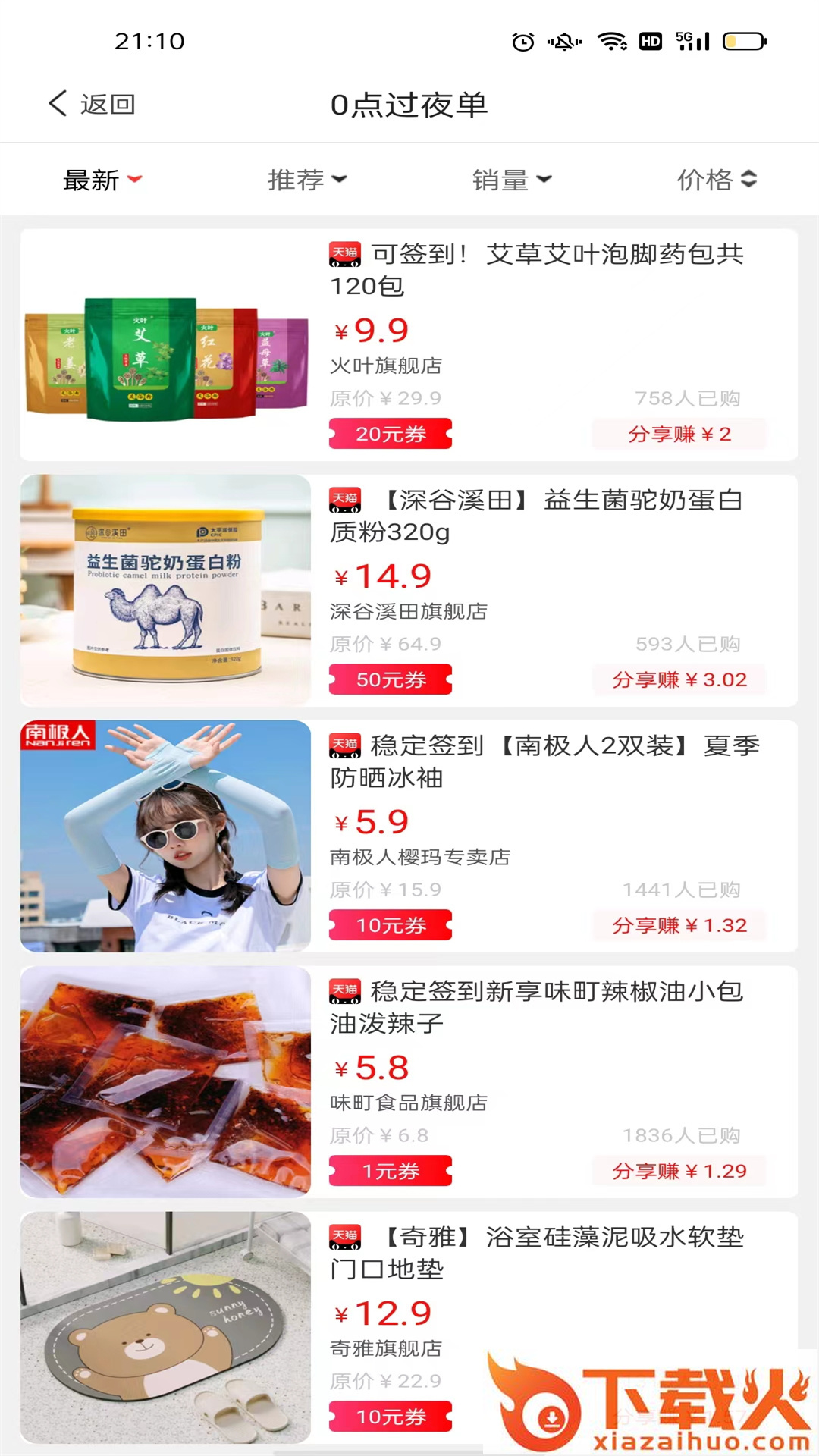Open the 味町辣椒油 油泼辣子 item
The height and width of the screenshot is (1456, 819).
tap(537, 1007)
